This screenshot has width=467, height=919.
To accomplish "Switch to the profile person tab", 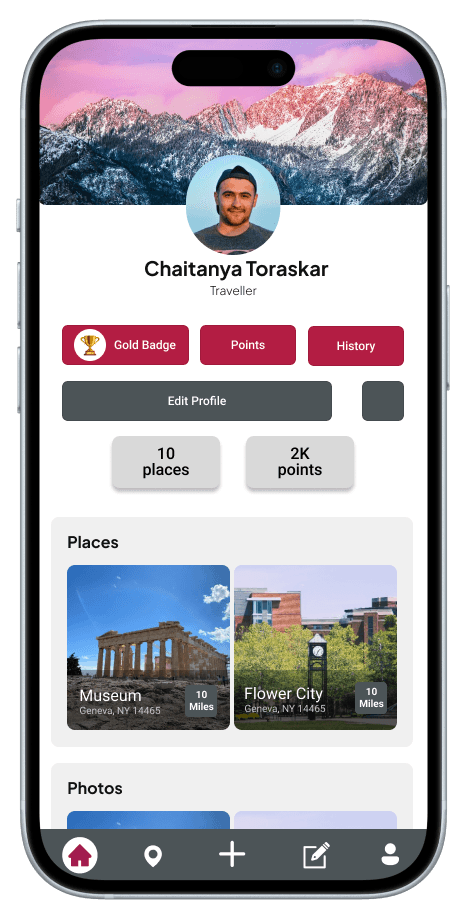I will [x=390, y=855].
